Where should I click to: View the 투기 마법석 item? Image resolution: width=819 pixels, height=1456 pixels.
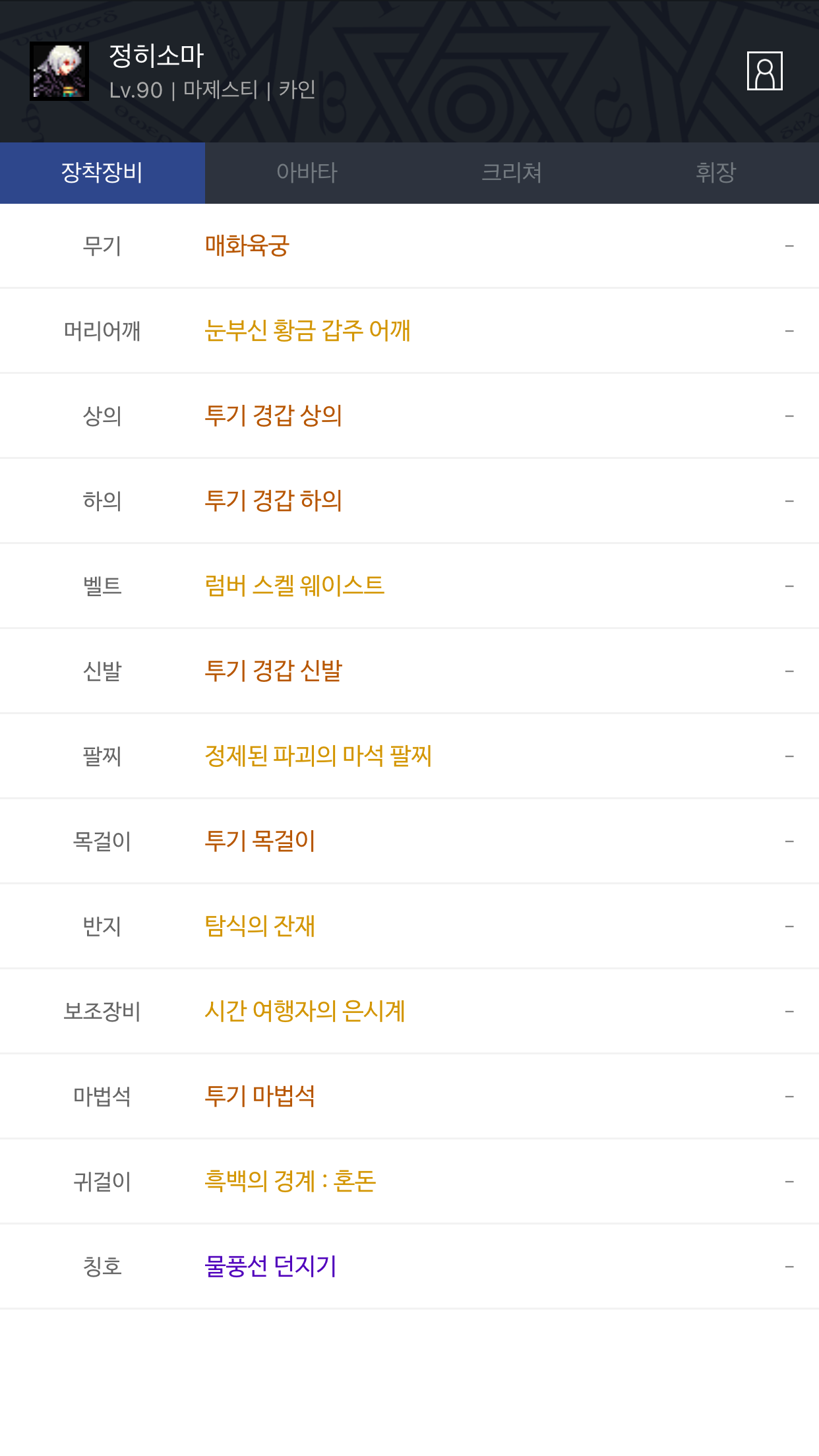click(409, 1097)
